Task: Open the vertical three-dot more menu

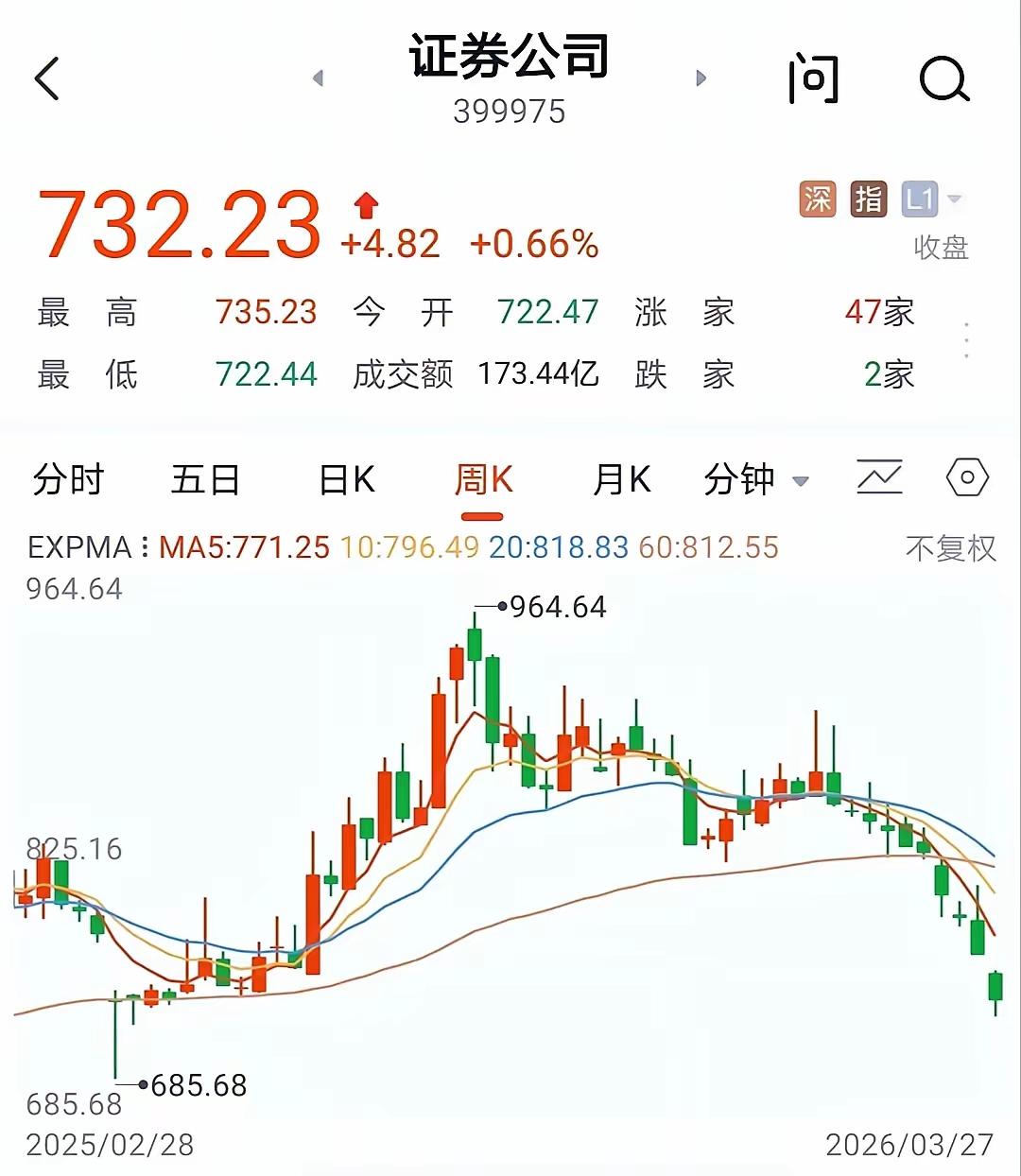Action: 967,341
